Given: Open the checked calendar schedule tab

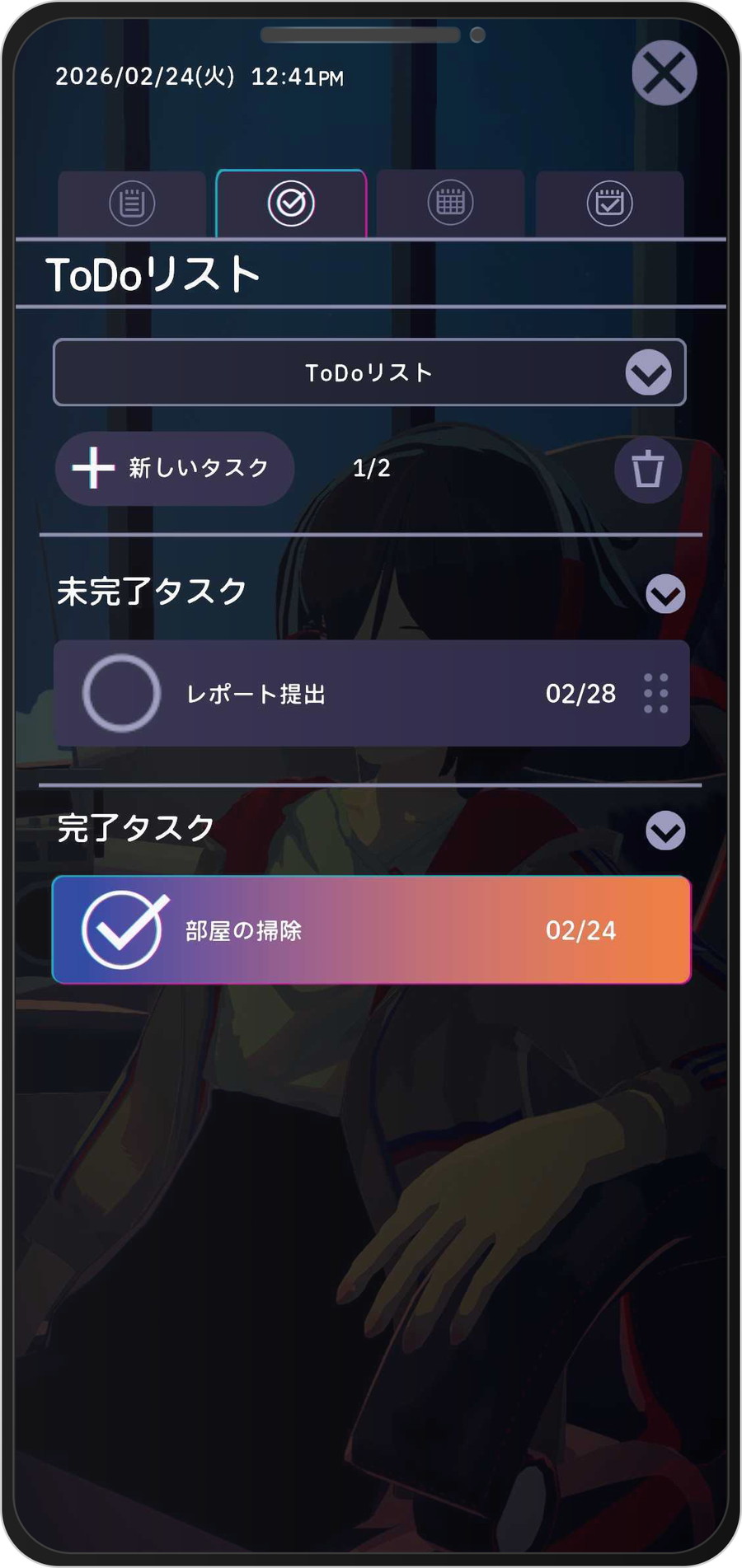Looking at the screenshot, I should coord(609,204).
